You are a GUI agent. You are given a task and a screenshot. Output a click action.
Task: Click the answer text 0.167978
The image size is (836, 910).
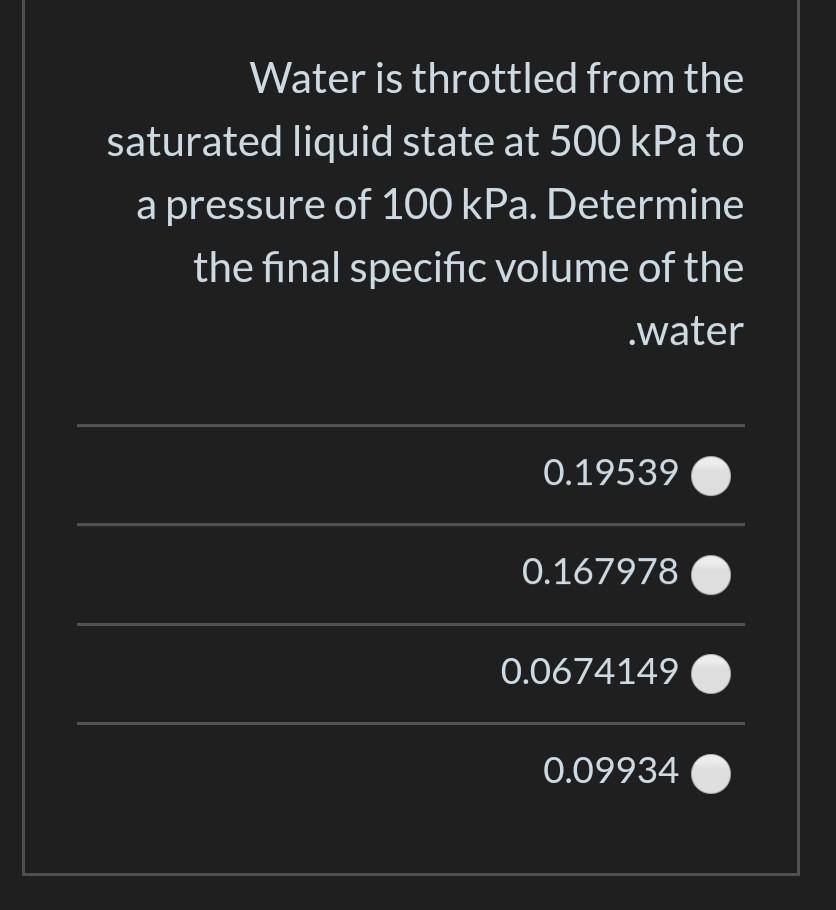600,571
